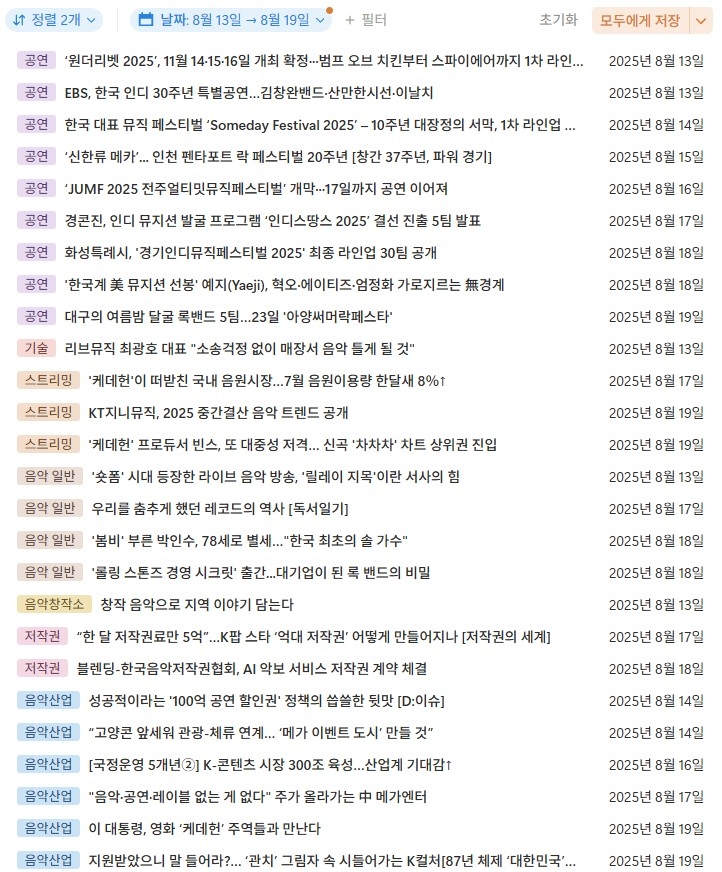Open the '봄비' 부른 박인수 별세 row
722x872 pixels.
tap(247, 540)
